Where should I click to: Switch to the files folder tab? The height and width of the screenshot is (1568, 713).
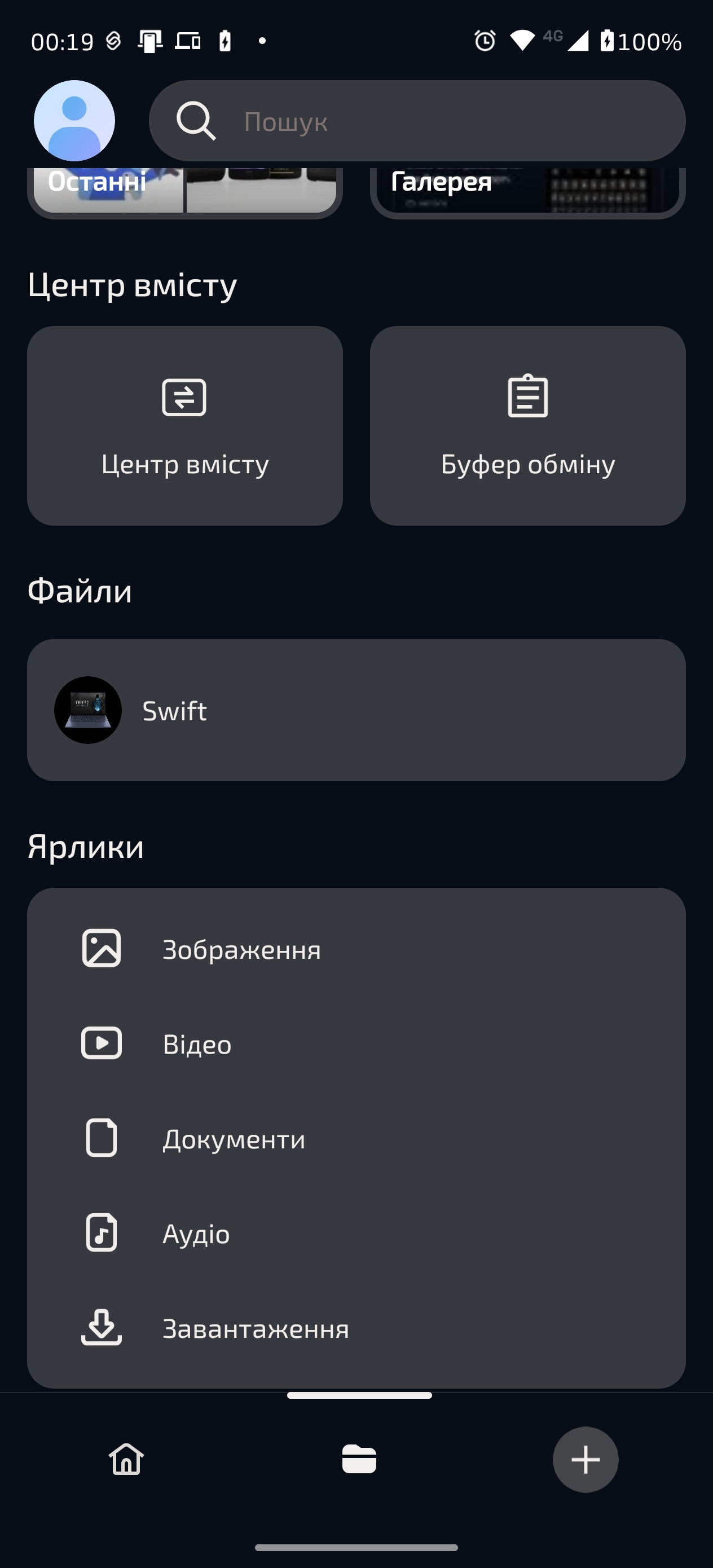point(359,1459)
